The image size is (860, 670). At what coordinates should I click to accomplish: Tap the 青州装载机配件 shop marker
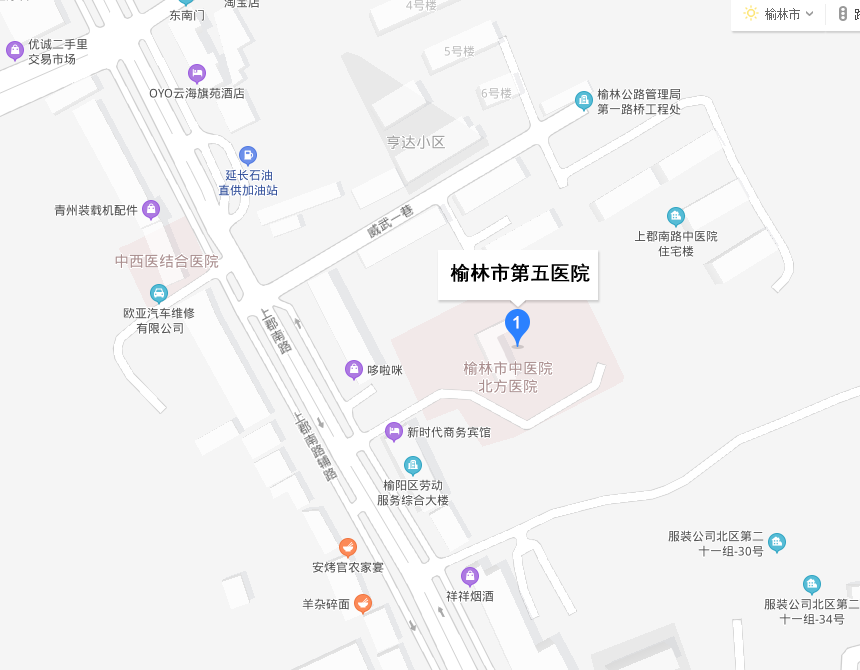point(151,209)
